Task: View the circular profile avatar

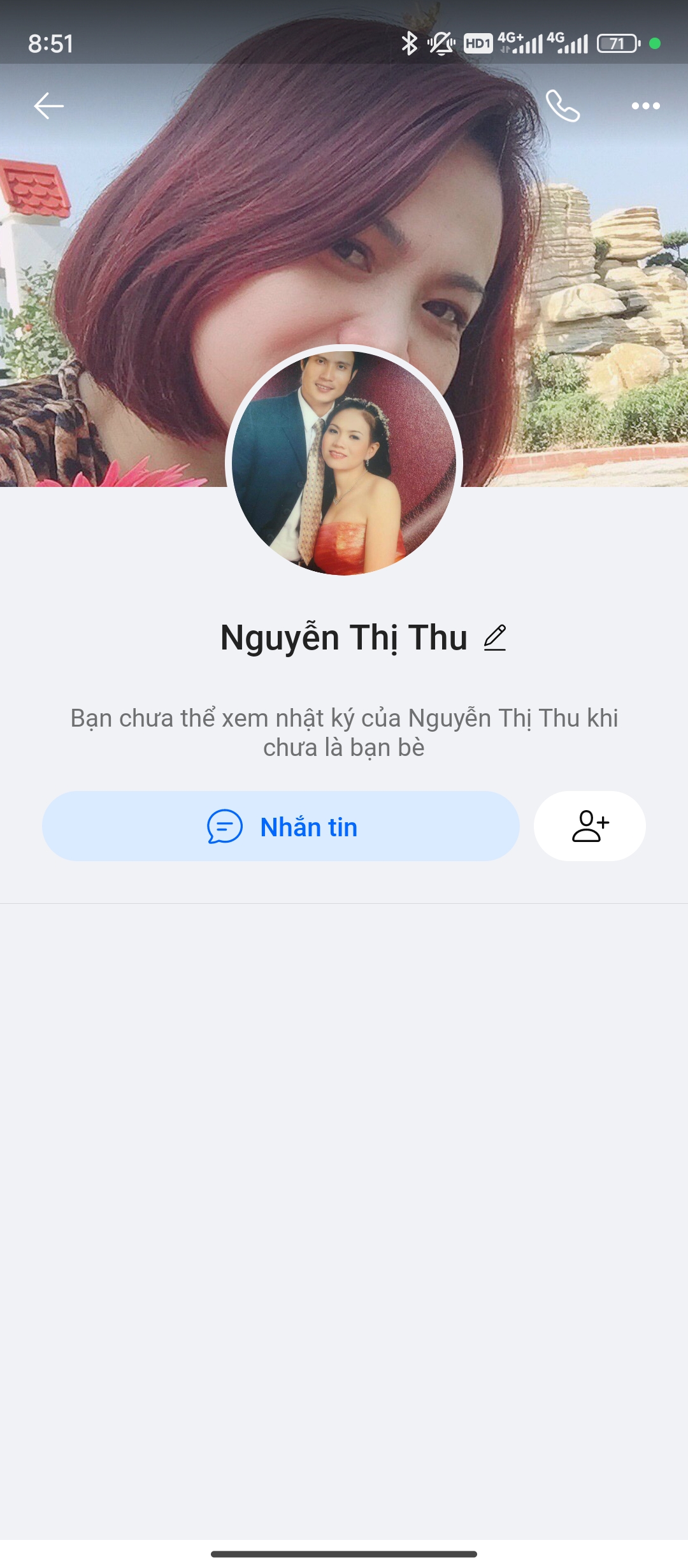Action: pyautogui.click(x=344, y=463)
